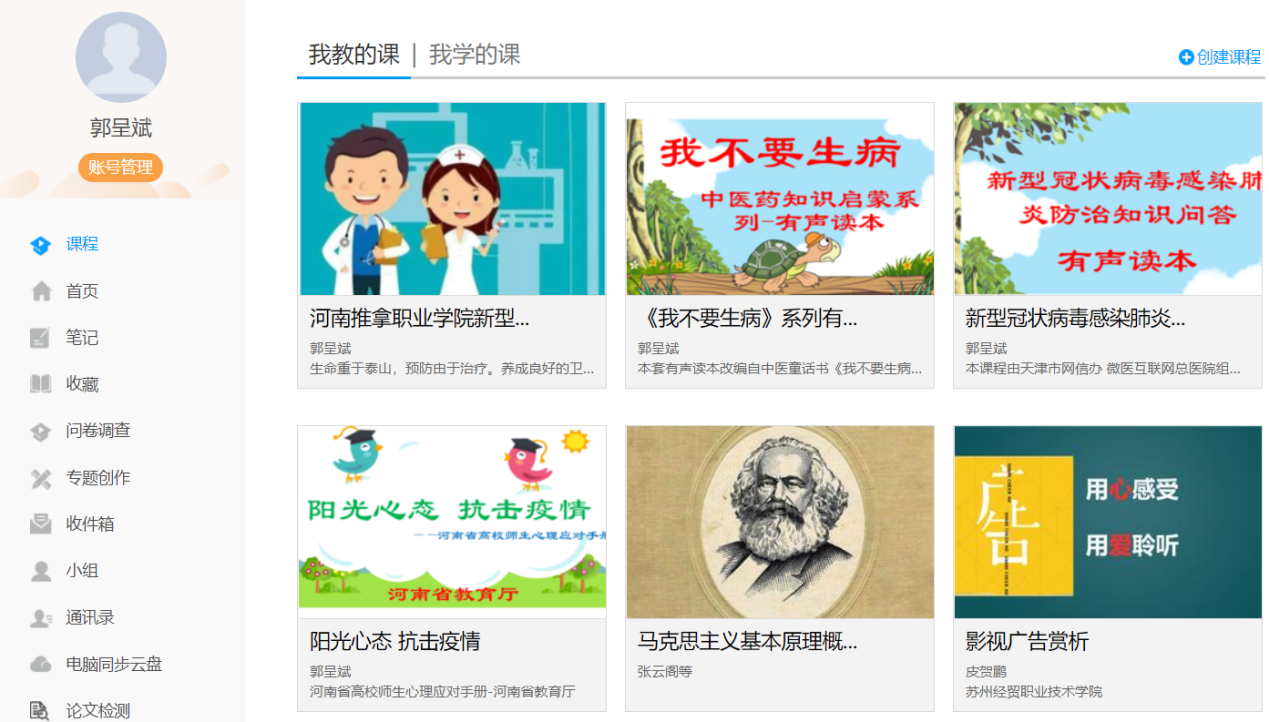This screenshot has width=1269, height=722.
Task: Open 专题创作 in the sidebar
Action: point(98,478)
